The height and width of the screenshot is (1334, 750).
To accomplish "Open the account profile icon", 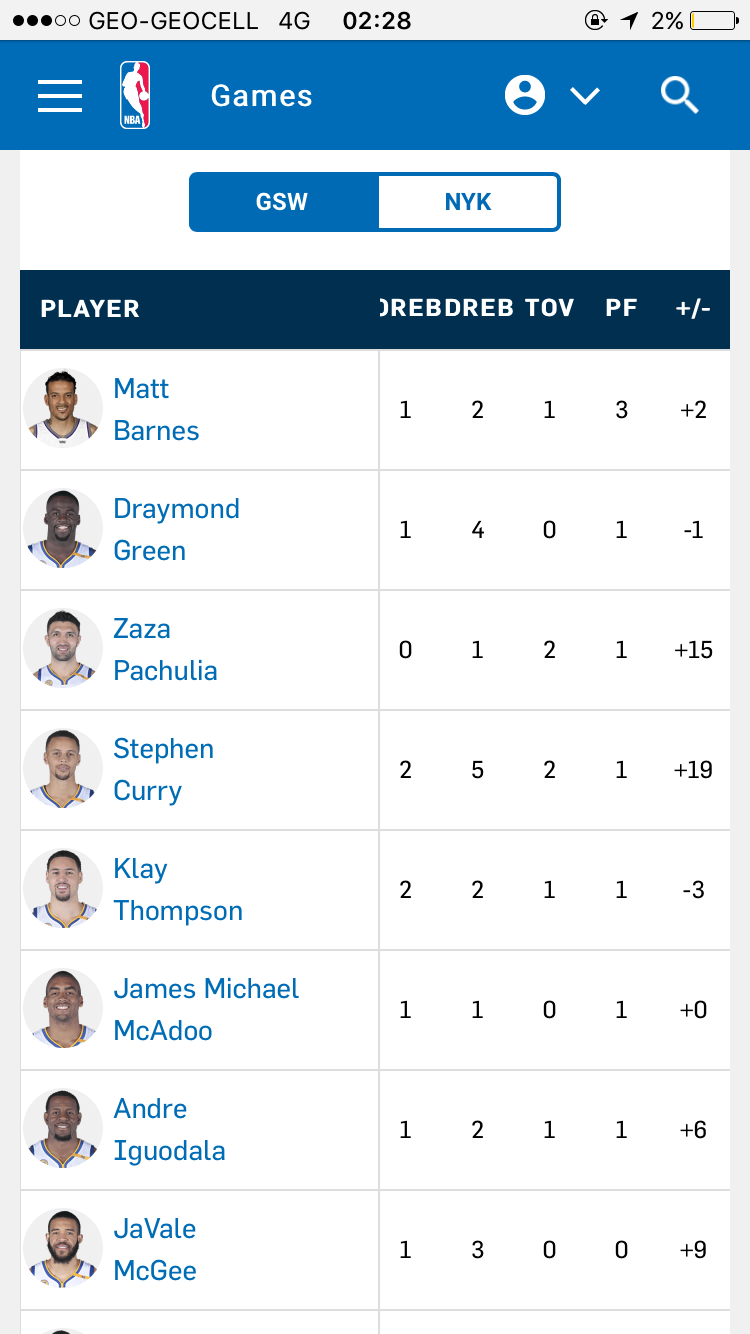I will pos(525,95).
